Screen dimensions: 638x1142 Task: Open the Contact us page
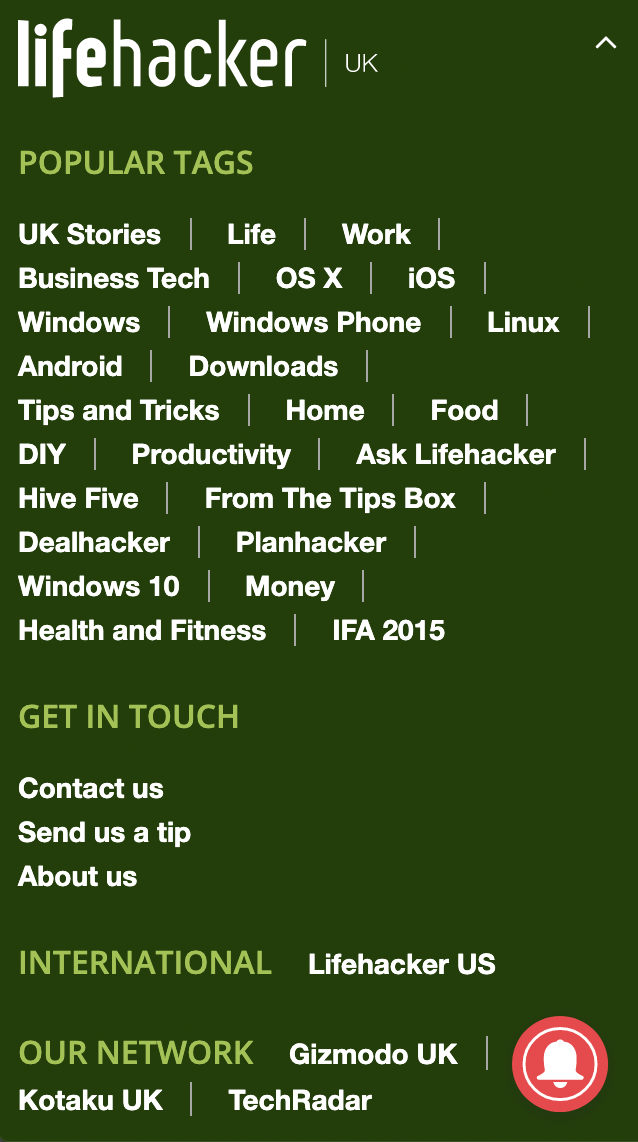[91, 788]
